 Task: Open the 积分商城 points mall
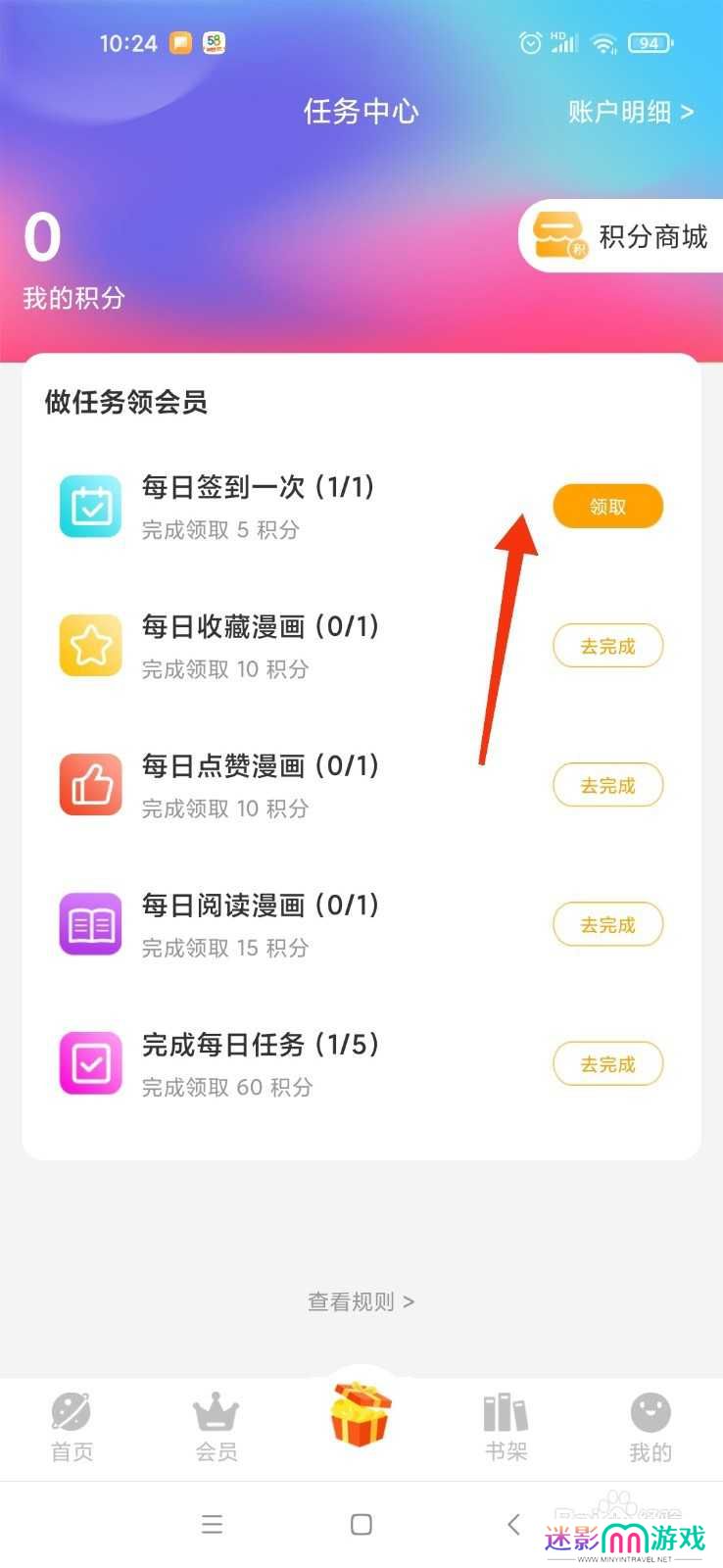(x=621, y=236)
